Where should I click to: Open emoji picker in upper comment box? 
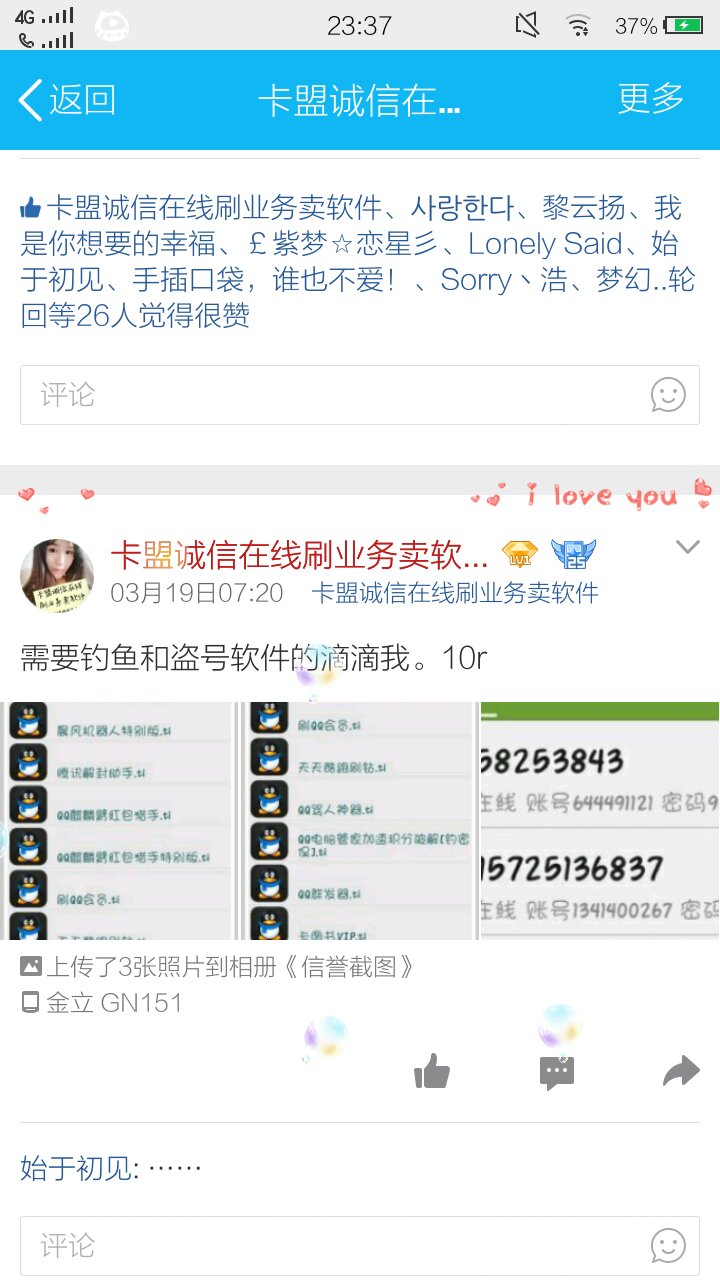[x=668, y=395]
